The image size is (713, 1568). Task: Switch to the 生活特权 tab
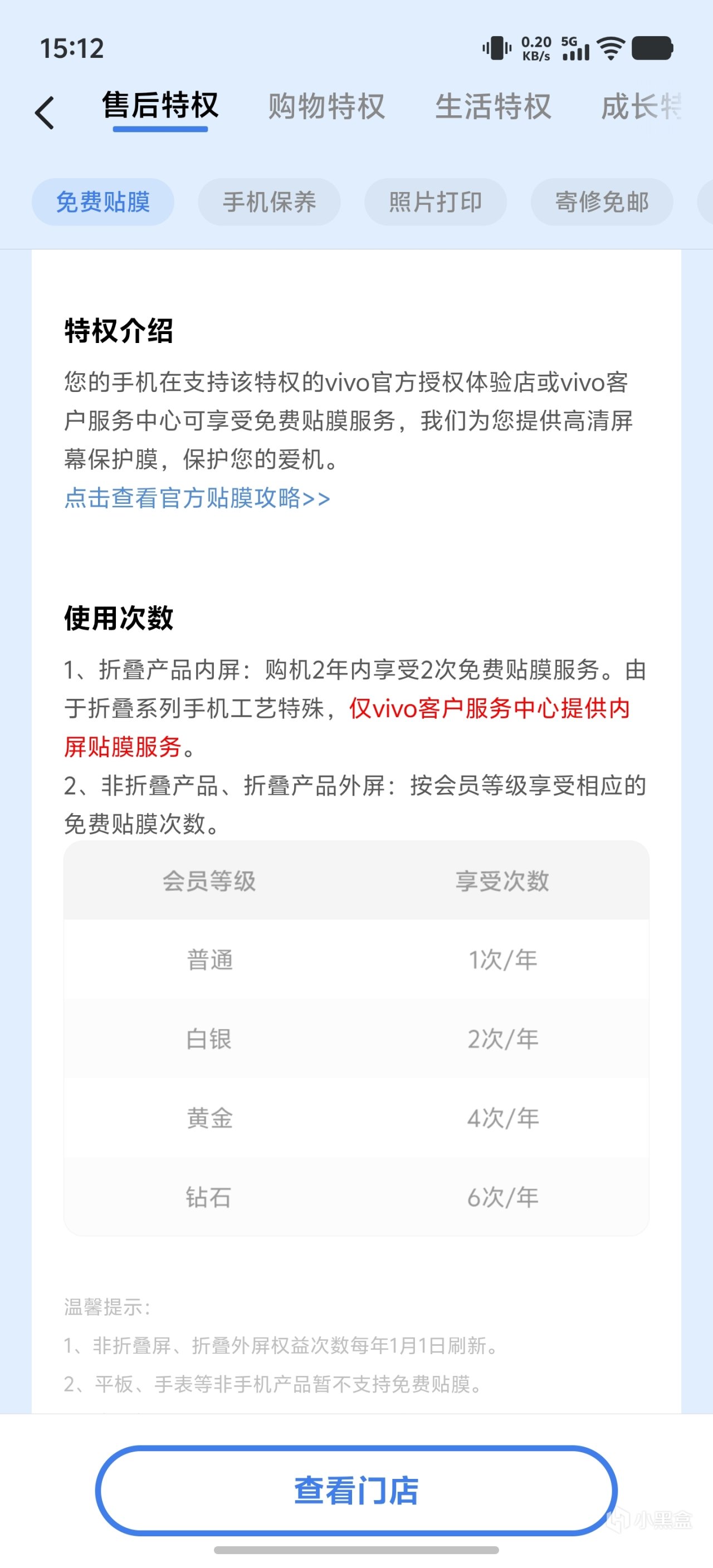(492, 106)
